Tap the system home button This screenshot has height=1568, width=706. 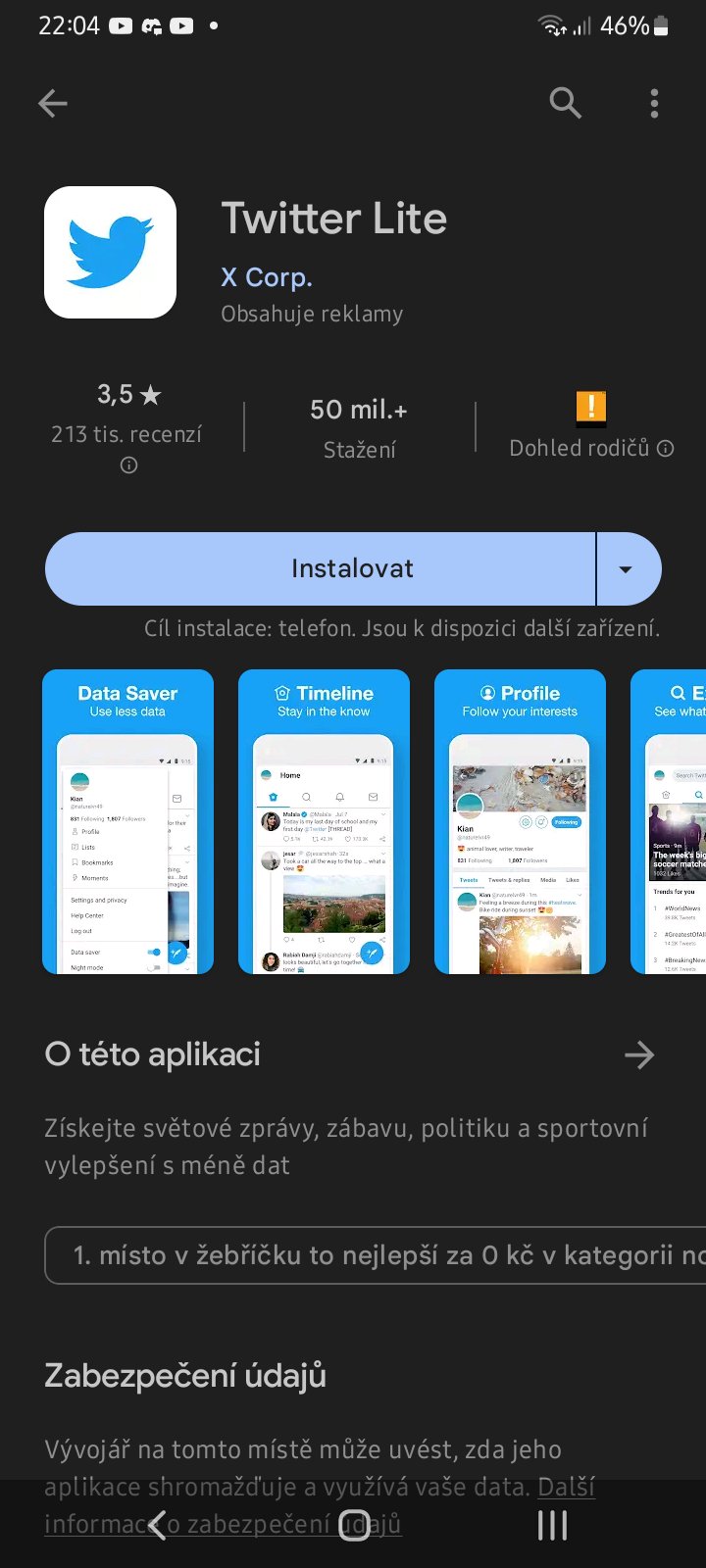tap(354, 1526)
